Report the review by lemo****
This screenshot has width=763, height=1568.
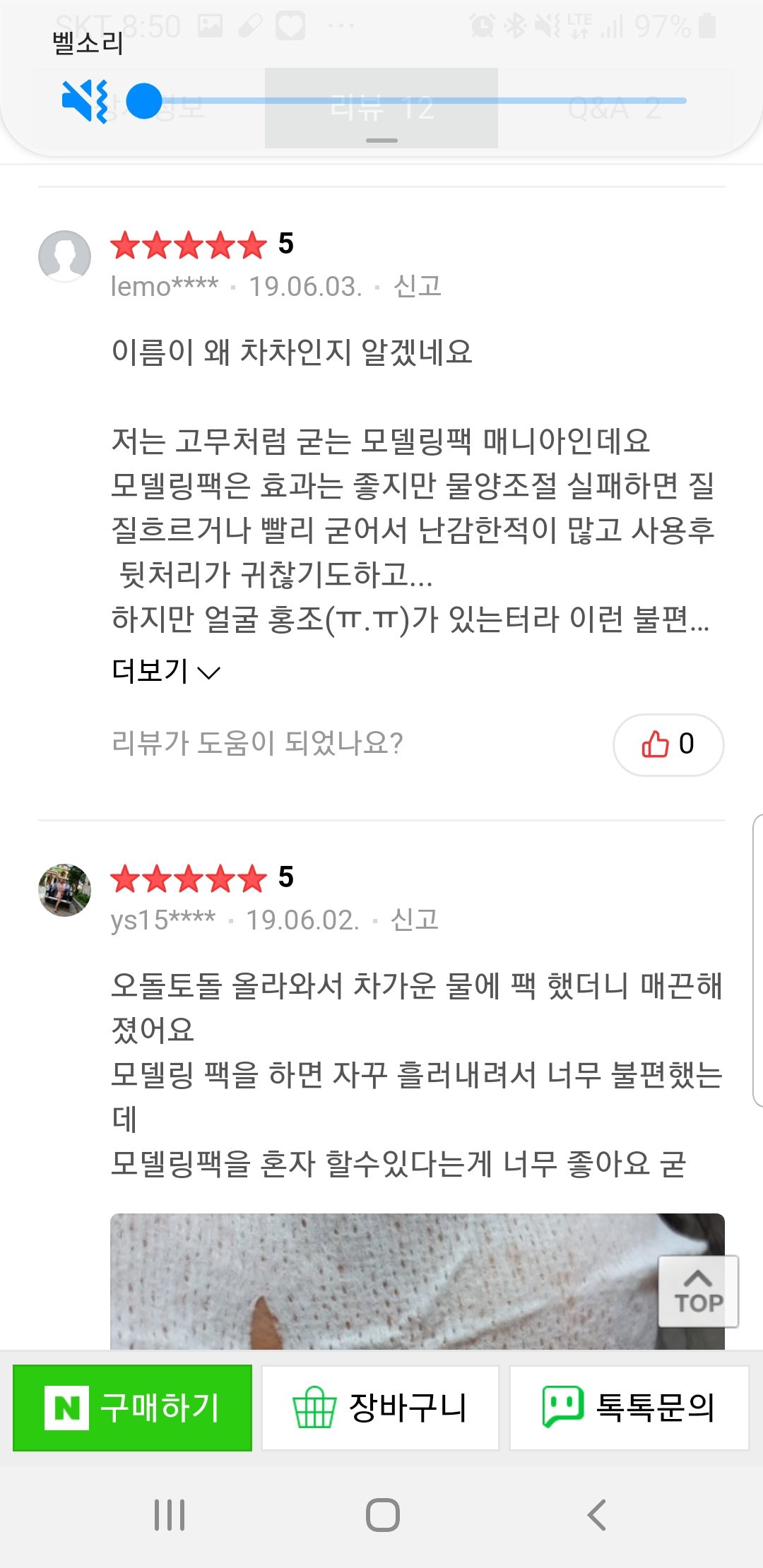click(417, 286)
